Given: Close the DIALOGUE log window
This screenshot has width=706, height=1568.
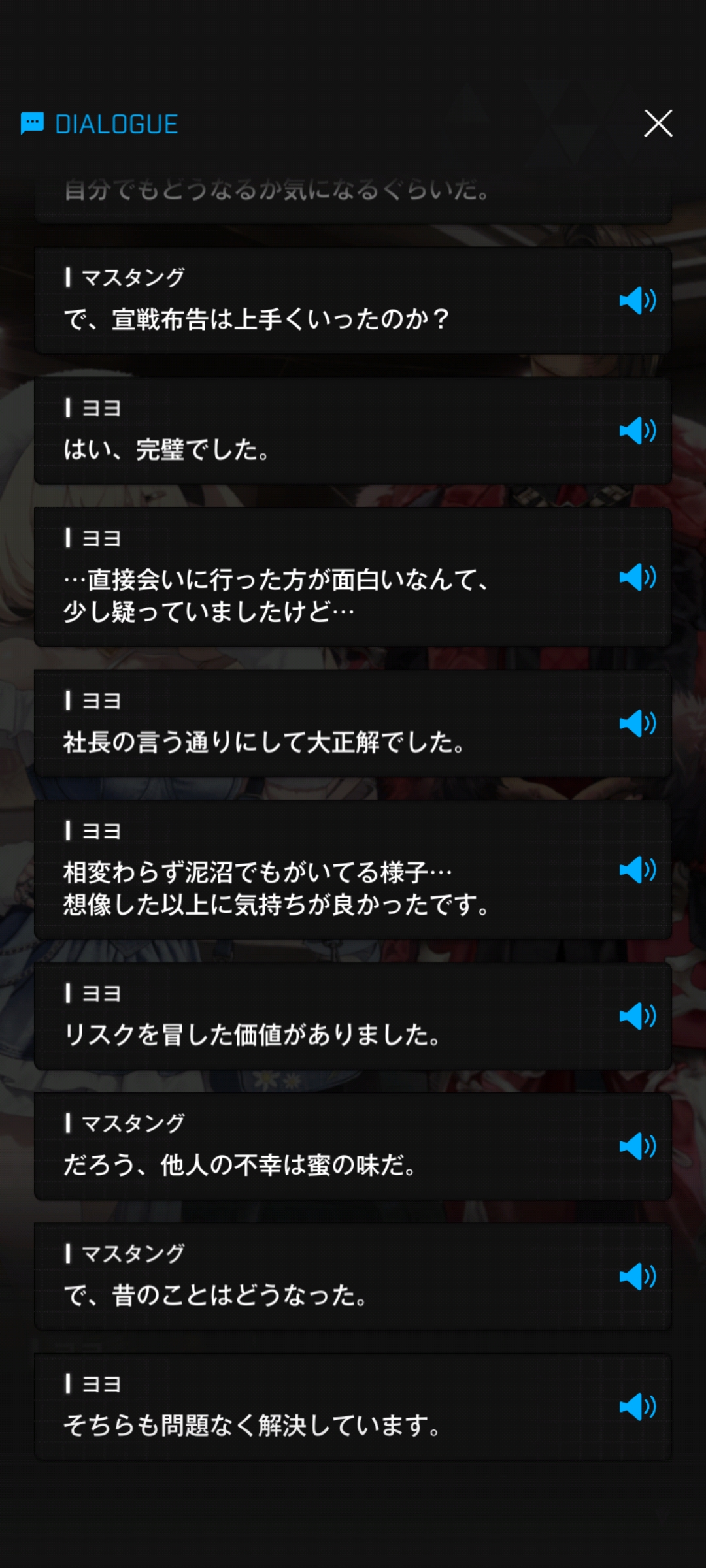Looking at the screenshot, I should tap(658, 123).
